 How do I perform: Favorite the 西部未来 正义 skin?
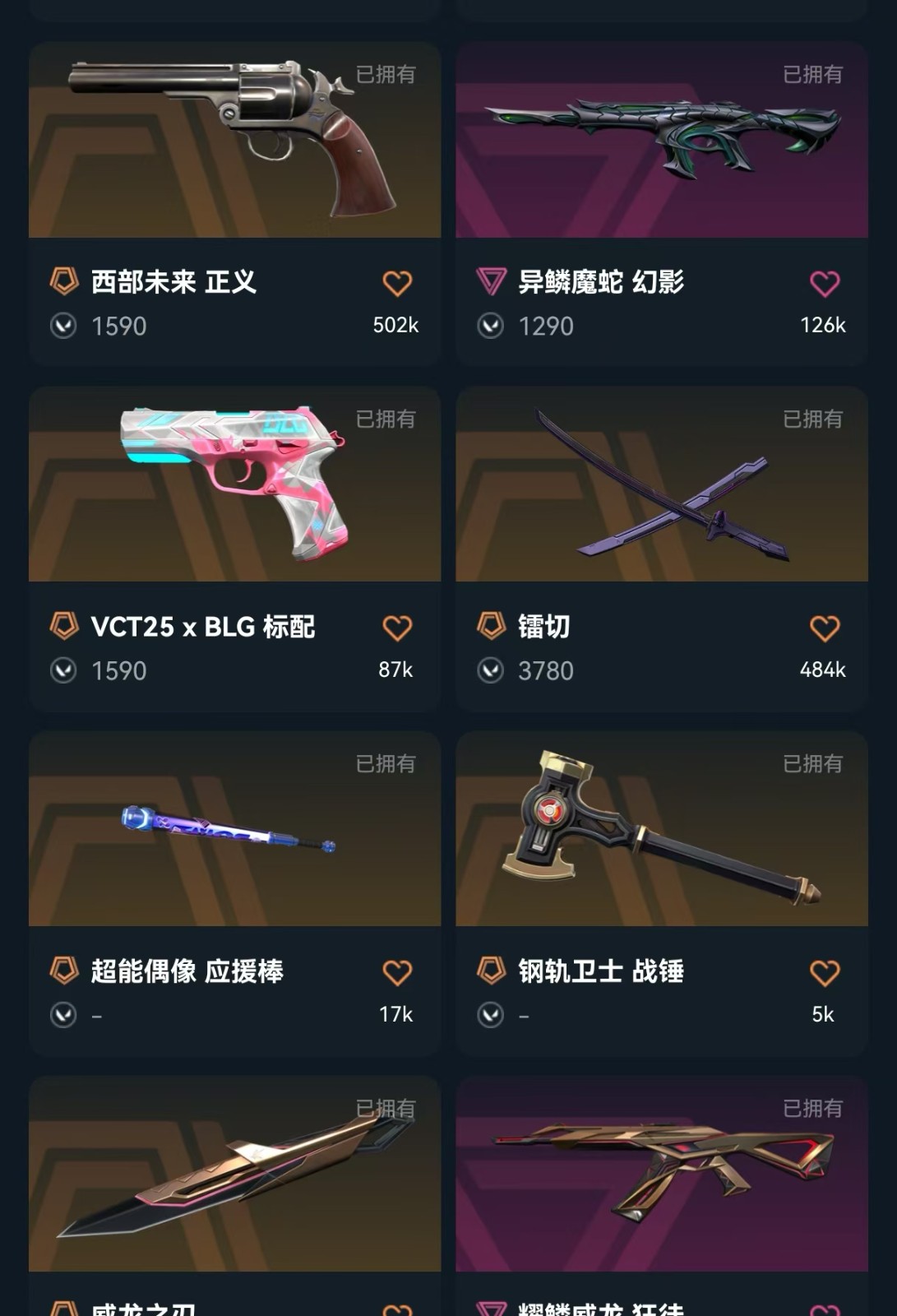[397, 284]
